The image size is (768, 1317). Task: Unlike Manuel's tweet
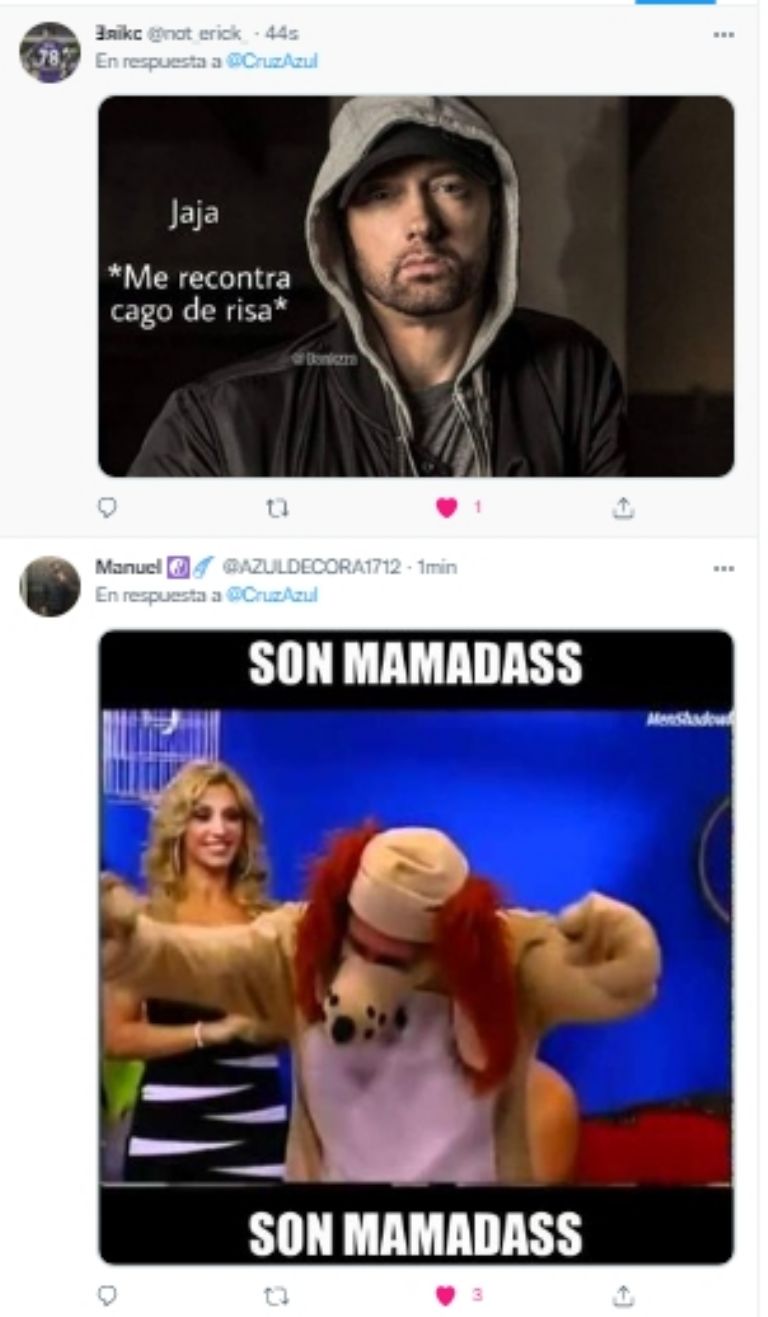[446, 1295]
